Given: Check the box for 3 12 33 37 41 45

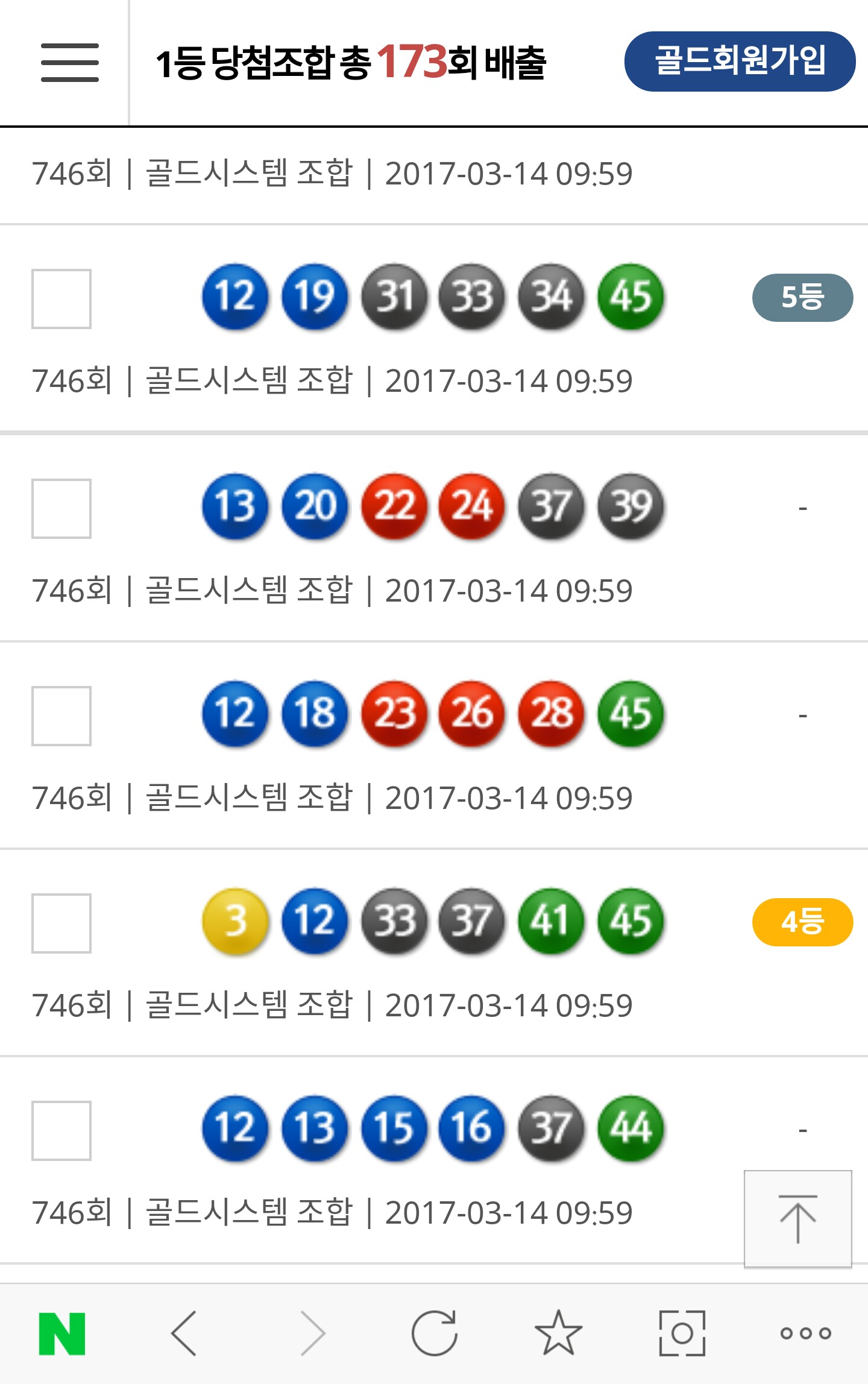Looking at the screenshot, I should [61, 923].
